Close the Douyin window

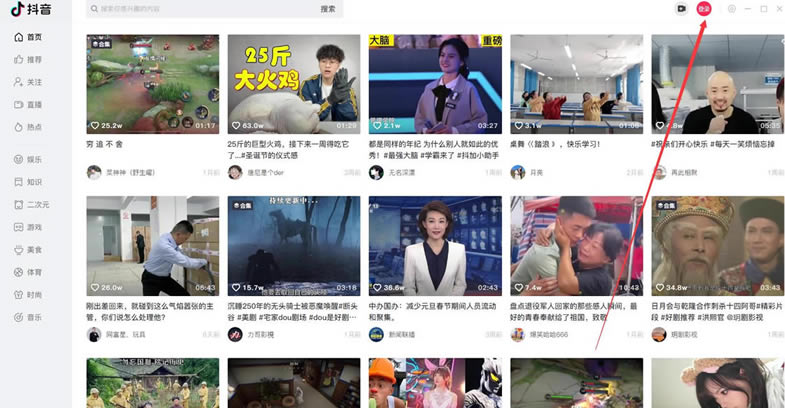pyautogui.click(x=777, y=9)
